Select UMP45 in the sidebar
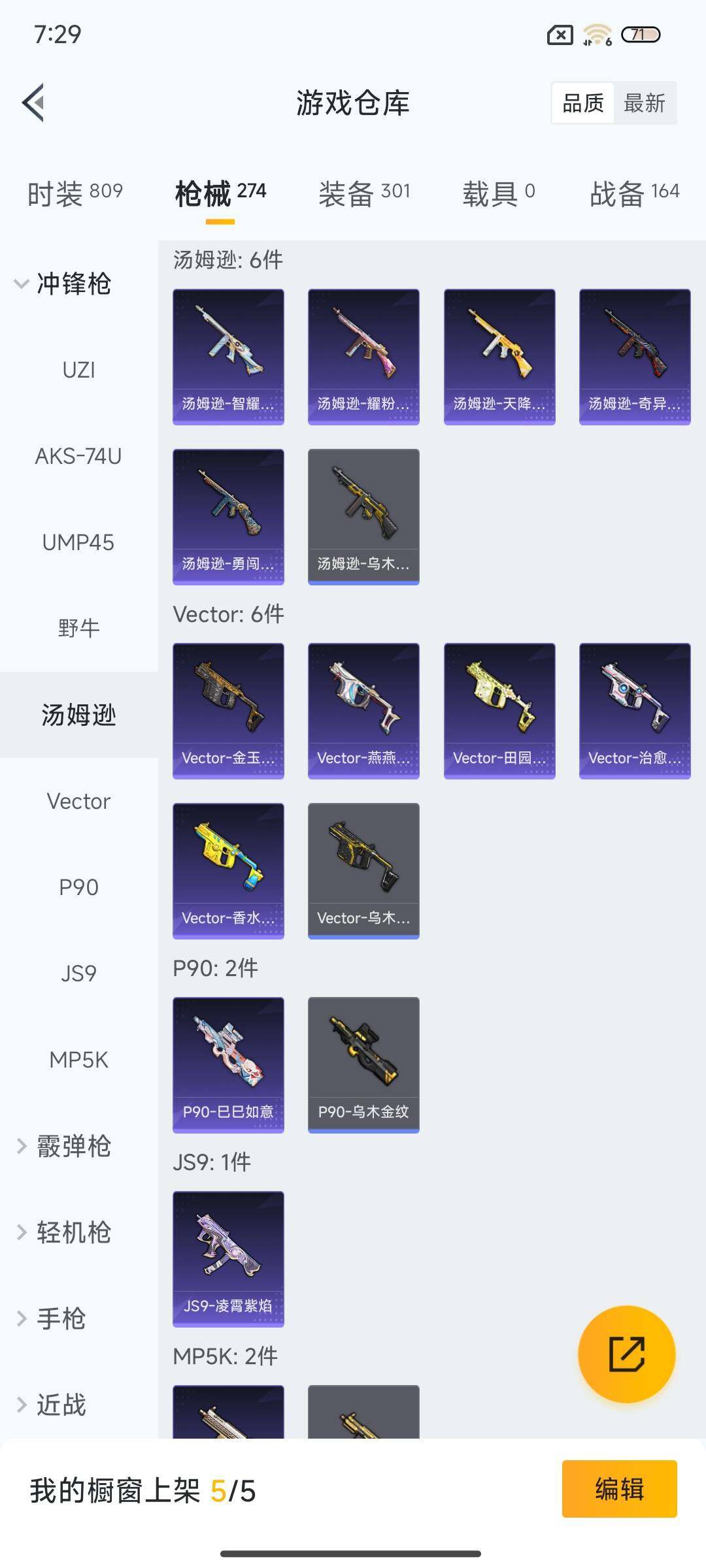706x1568 pixels. (x=78, y=543)
